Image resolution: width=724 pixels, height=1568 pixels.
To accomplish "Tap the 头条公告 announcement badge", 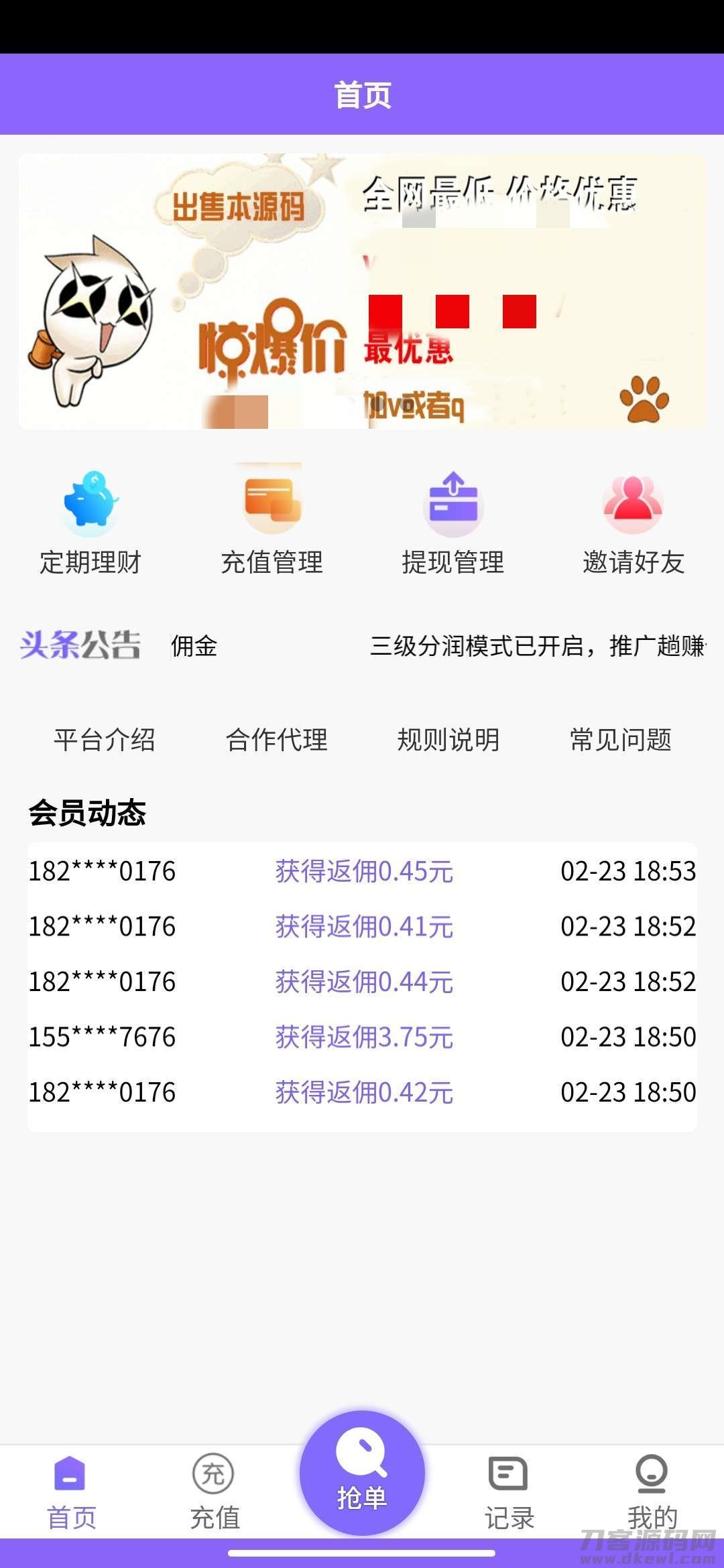I will pos(80,645).
